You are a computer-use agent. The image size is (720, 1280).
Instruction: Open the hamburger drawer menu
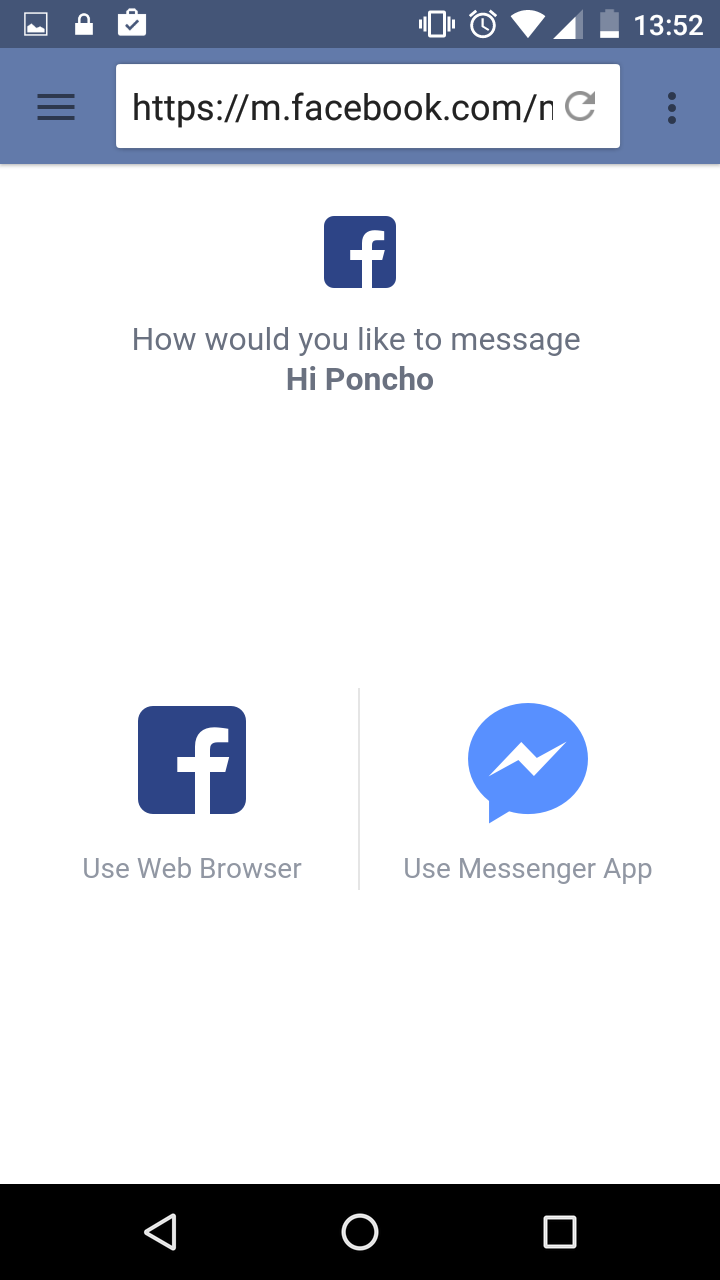pos(56,107)
